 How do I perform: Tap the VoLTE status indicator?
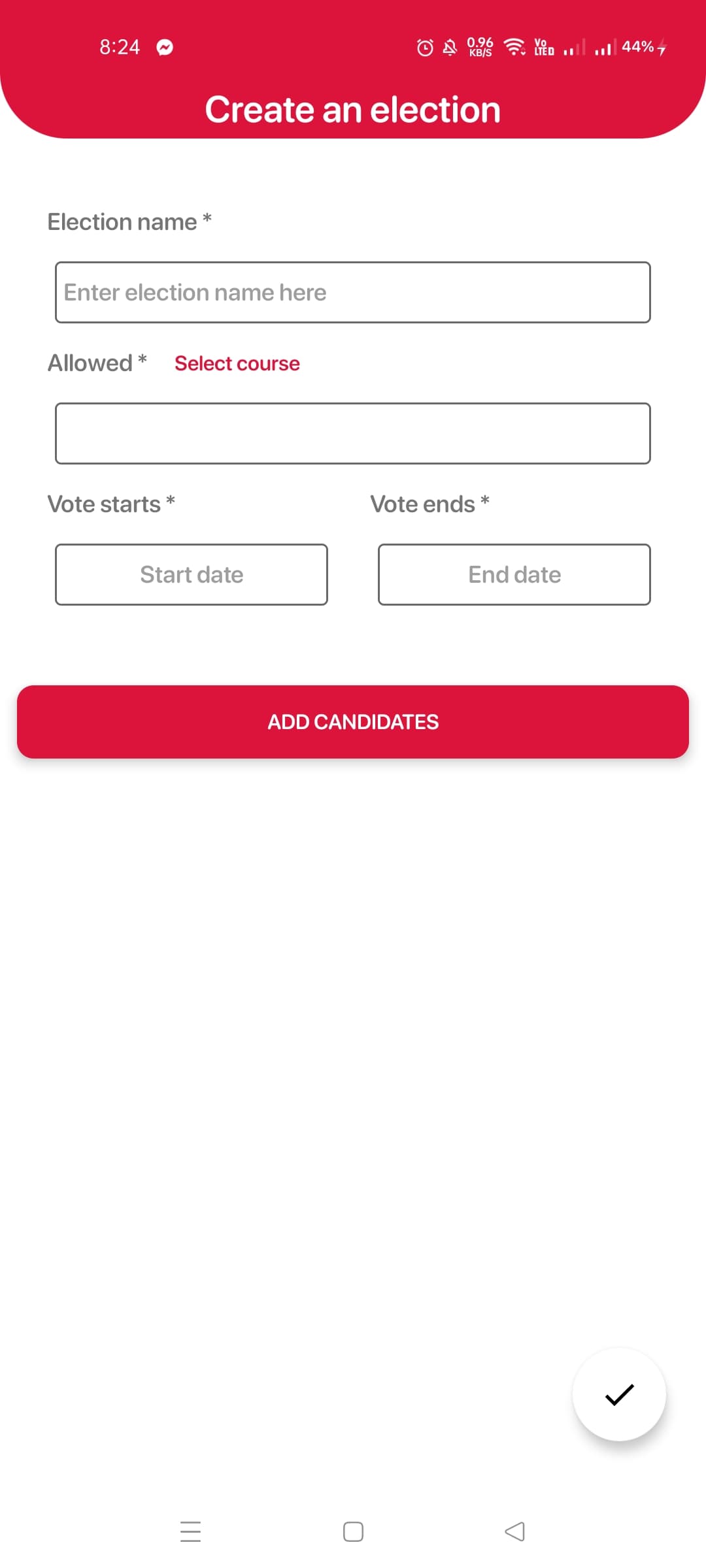point(542,46)
